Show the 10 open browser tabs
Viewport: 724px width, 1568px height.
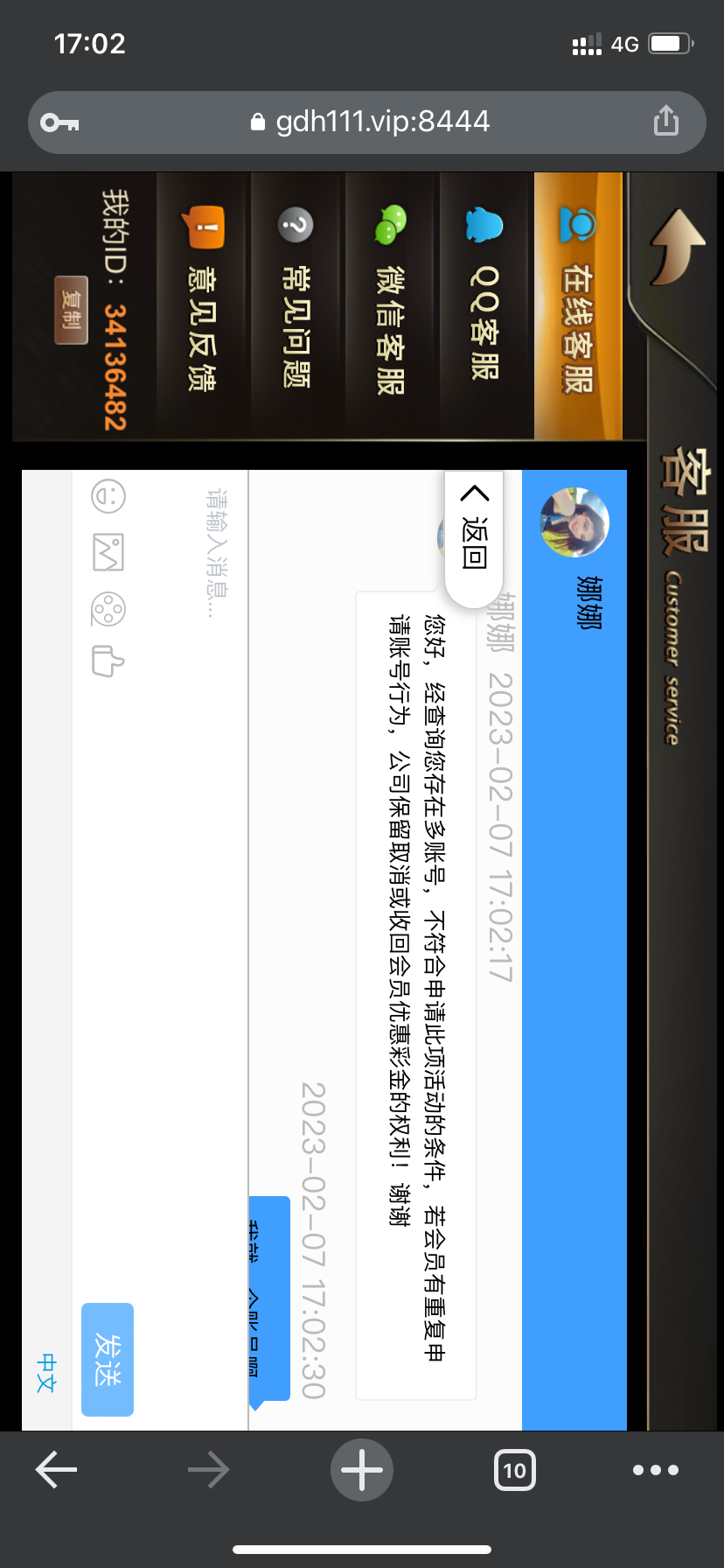click(x=515, y=1470)
